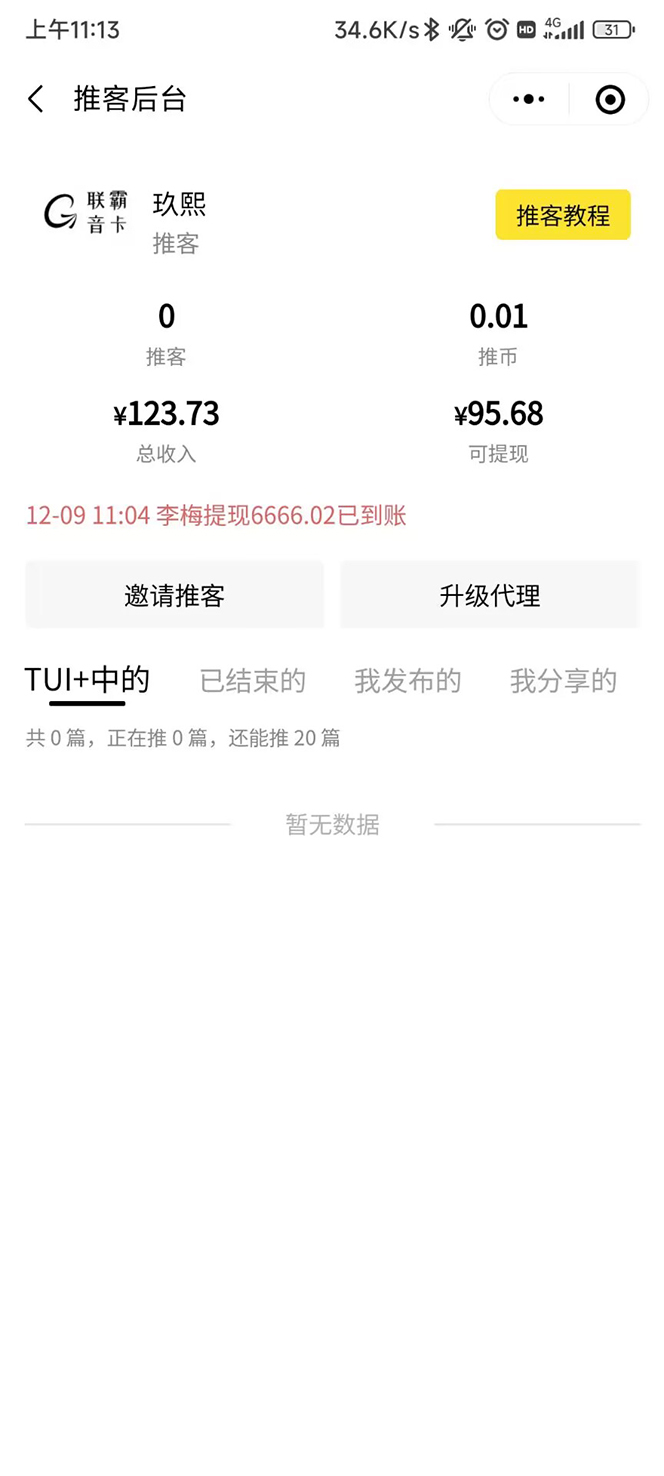Go back from 推客后台 page
The width and height of the screenshot is (664, 1476).
point(36,99)
